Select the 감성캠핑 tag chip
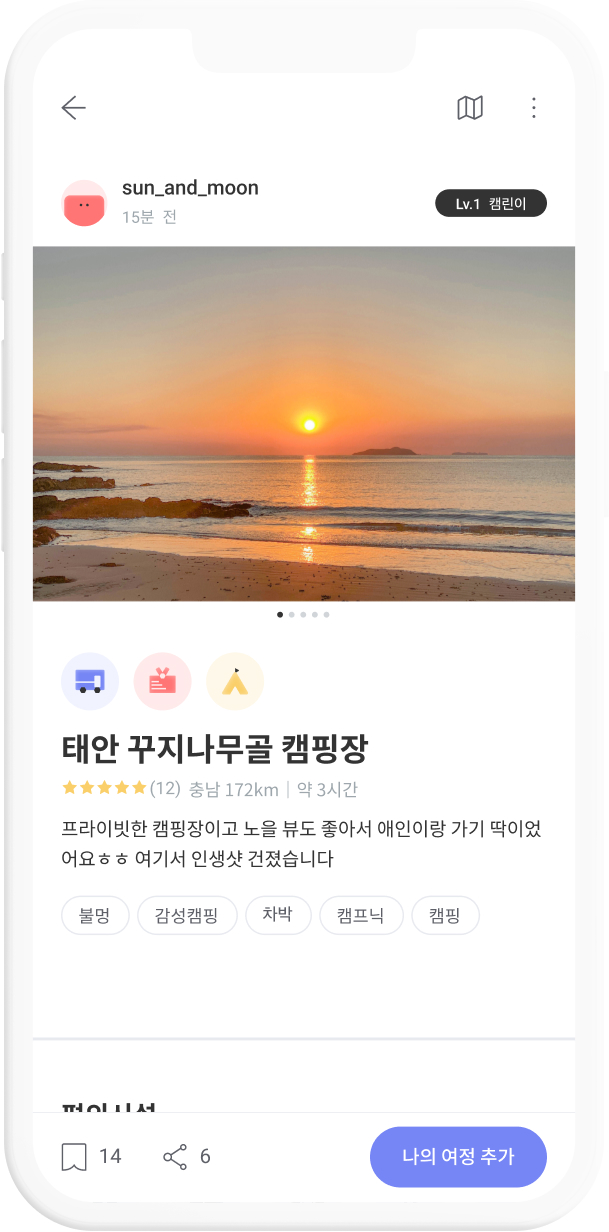Image resolution: width=609 pixels, height=1232 pixels. [186, 915]
